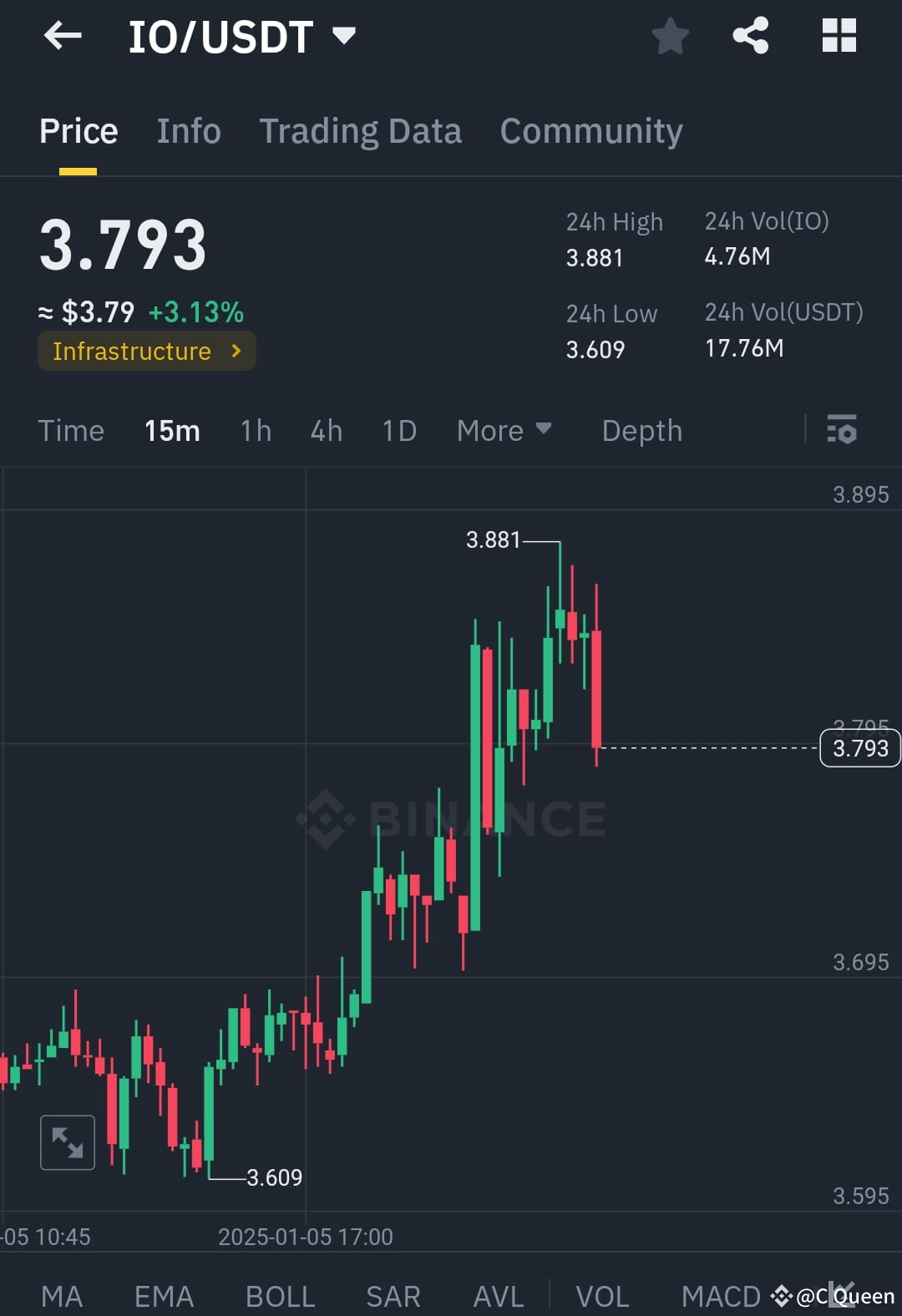Switch chart to Depth view

pyautogui.click(x=641, y=431)
